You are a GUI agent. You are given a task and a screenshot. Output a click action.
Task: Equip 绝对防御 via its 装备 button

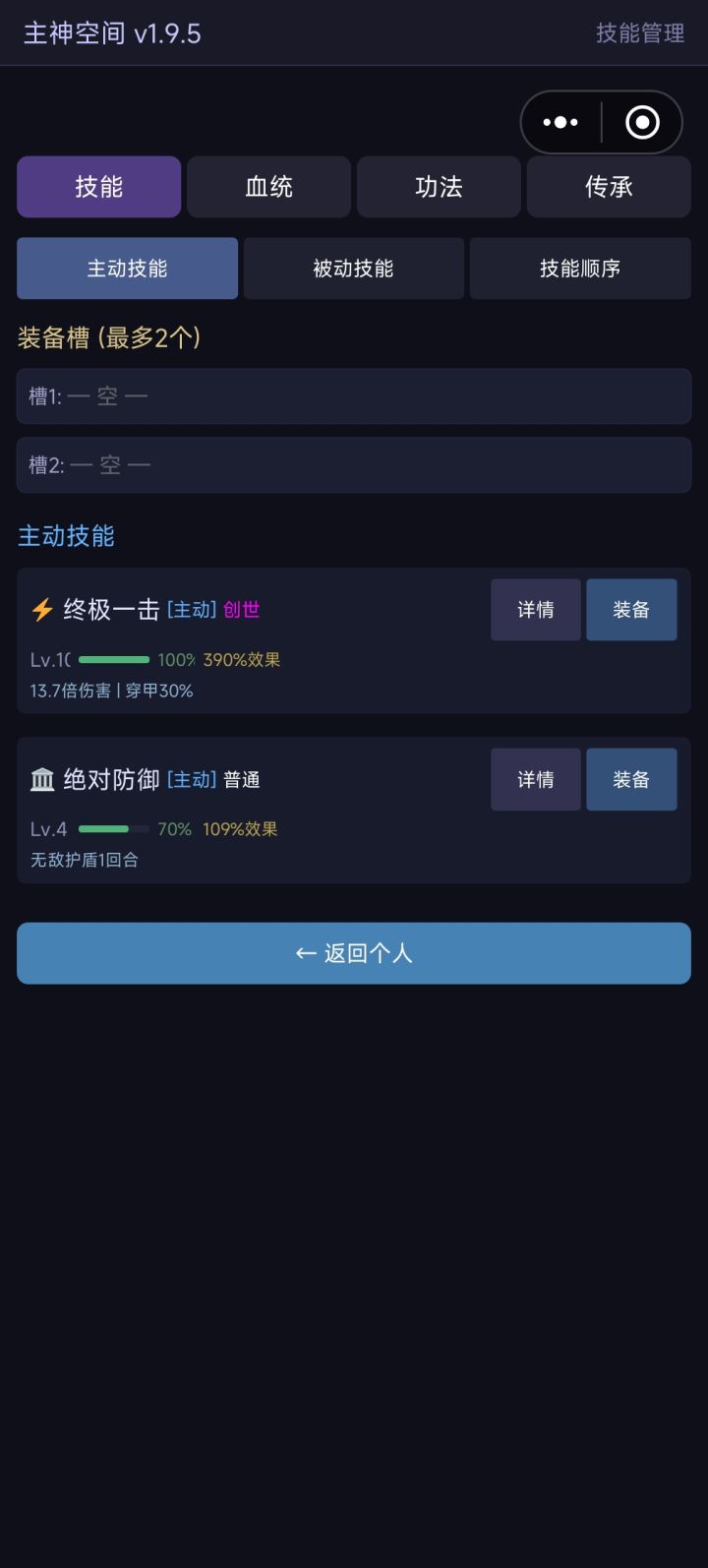631,778
